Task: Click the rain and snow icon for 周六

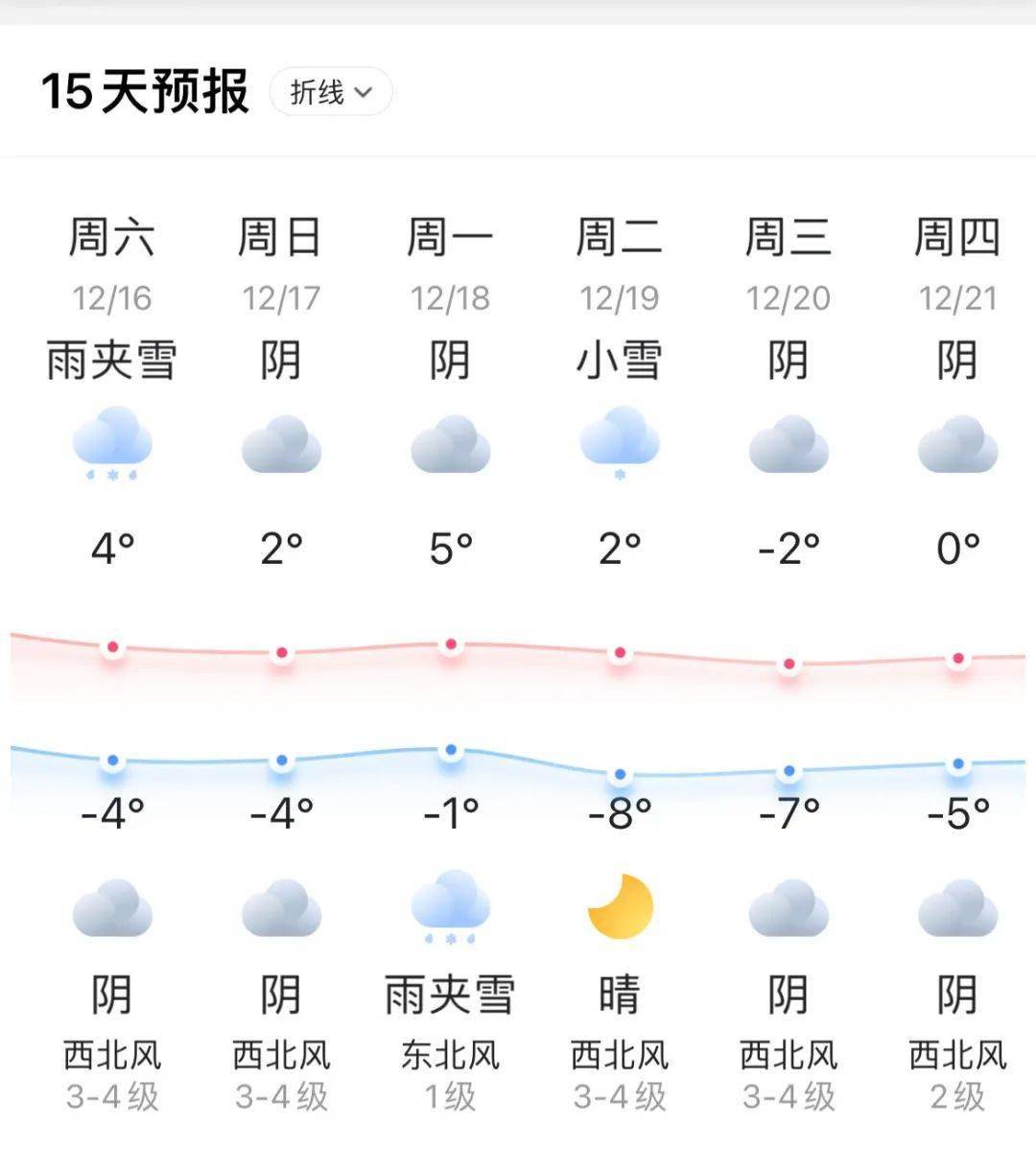Action: pos(113,441)
